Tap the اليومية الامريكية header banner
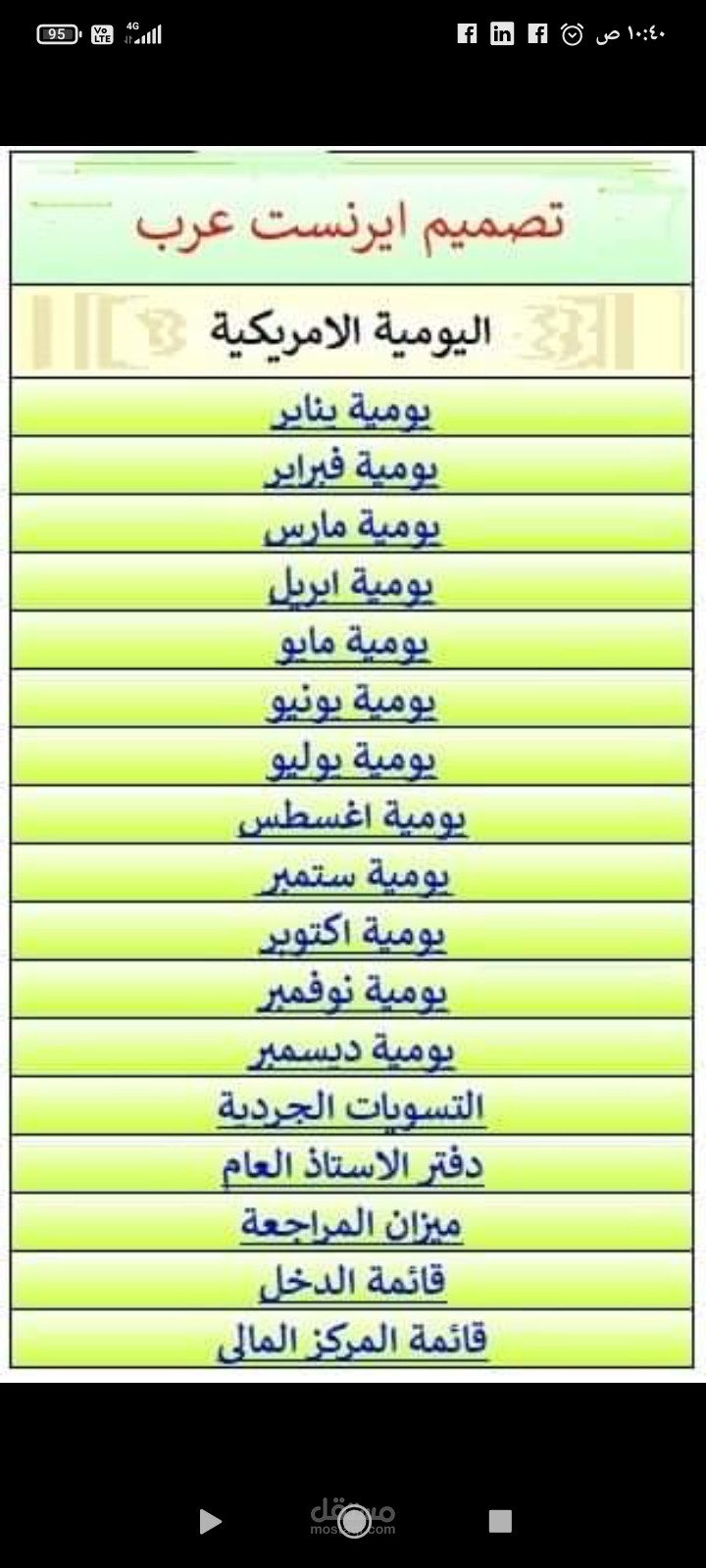This screenshot has height=1568, width=706. [353, 329]
